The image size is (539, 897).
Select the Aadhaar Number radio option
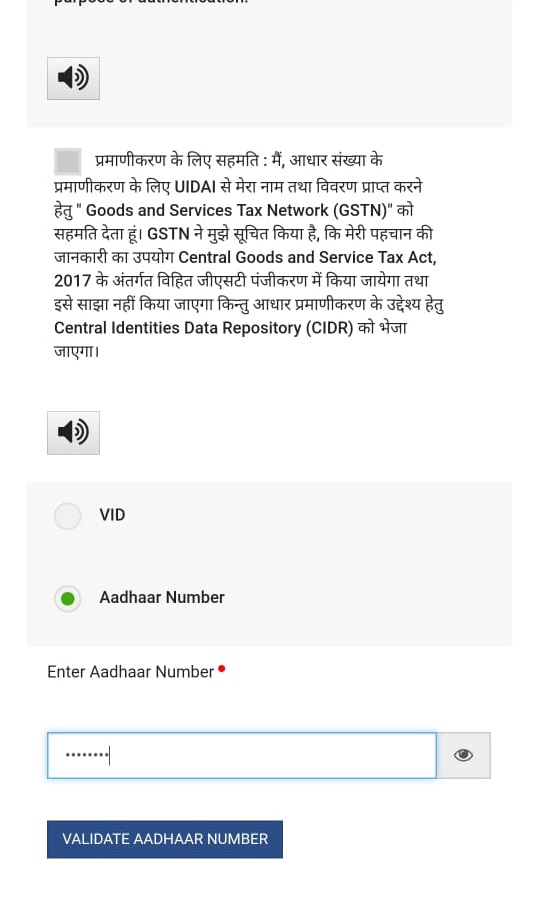pyautogui.click(x=68, y=598)
